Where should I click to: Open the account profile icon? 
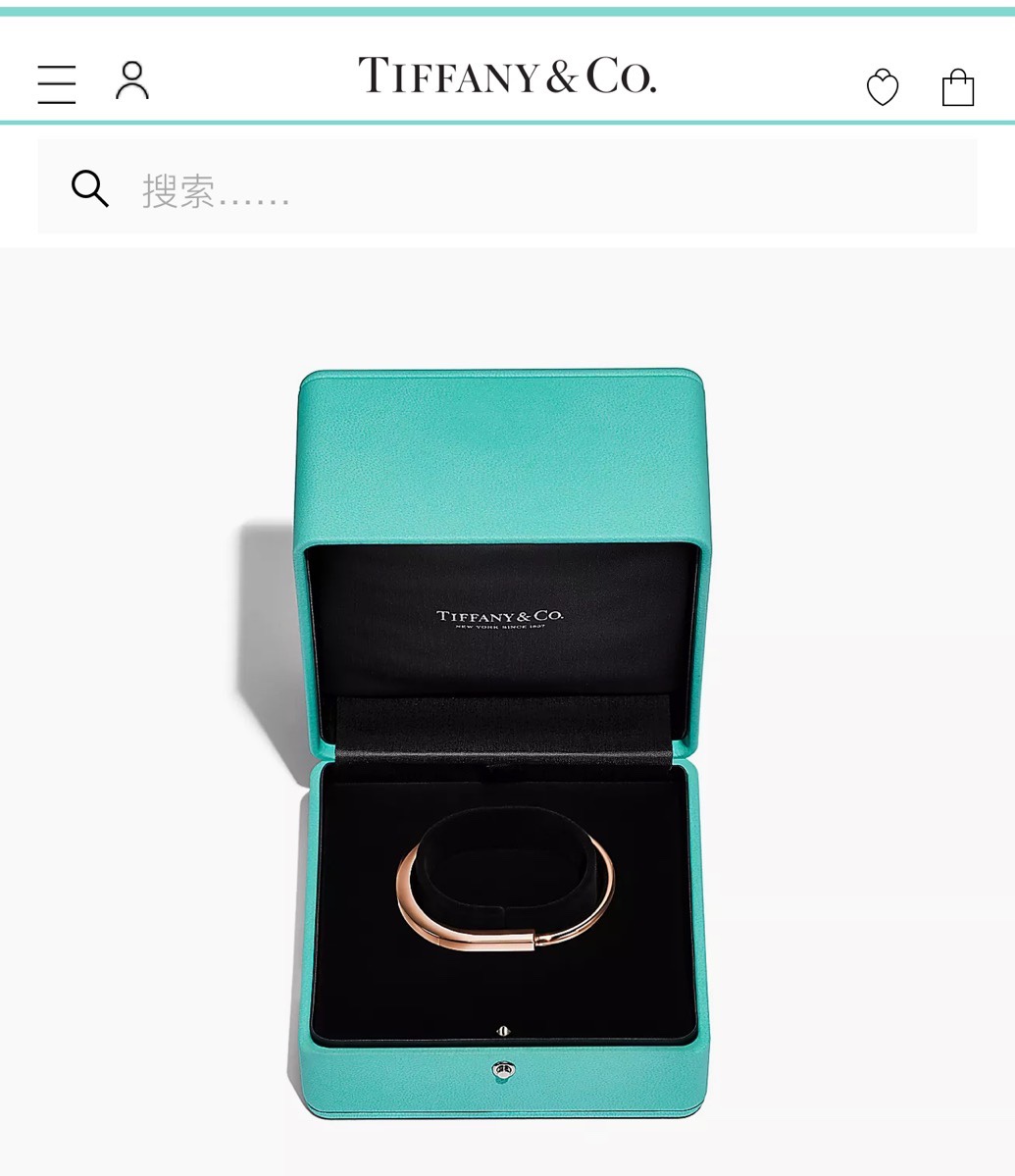coord(132,80)
